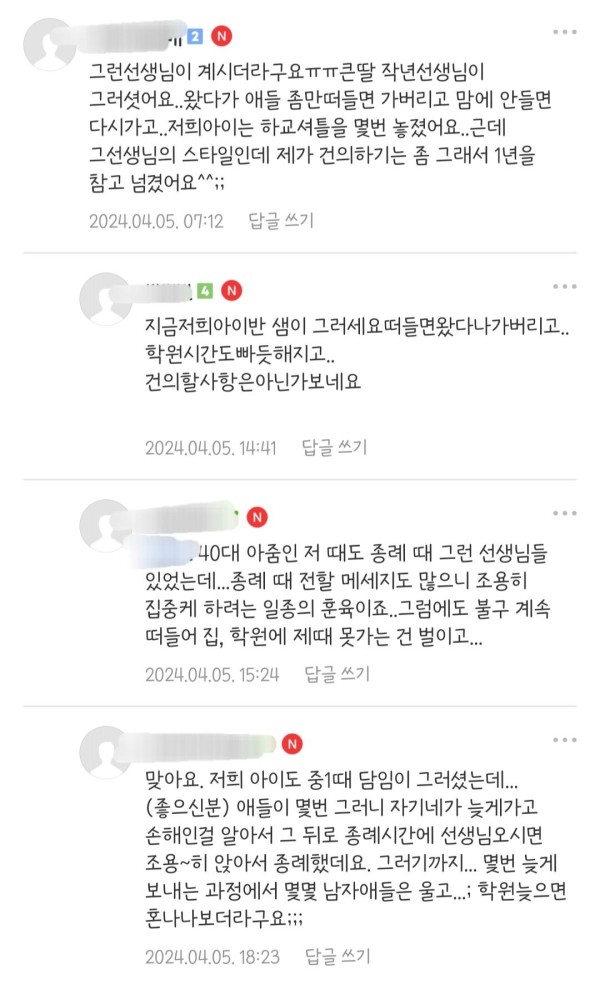Reply to the comment posted at 14:41
Viewport: 600px width, 984px height.
tap(335, 446)
